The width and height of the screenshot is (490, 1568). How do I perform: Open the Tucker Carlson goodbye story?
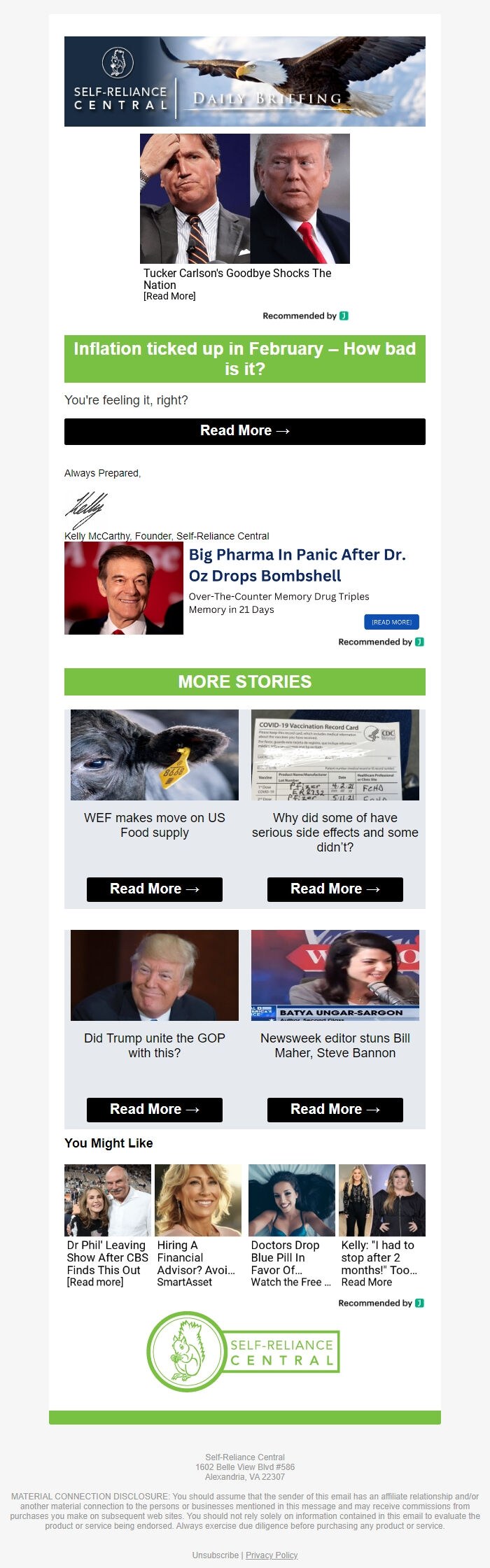click(237, 278)
